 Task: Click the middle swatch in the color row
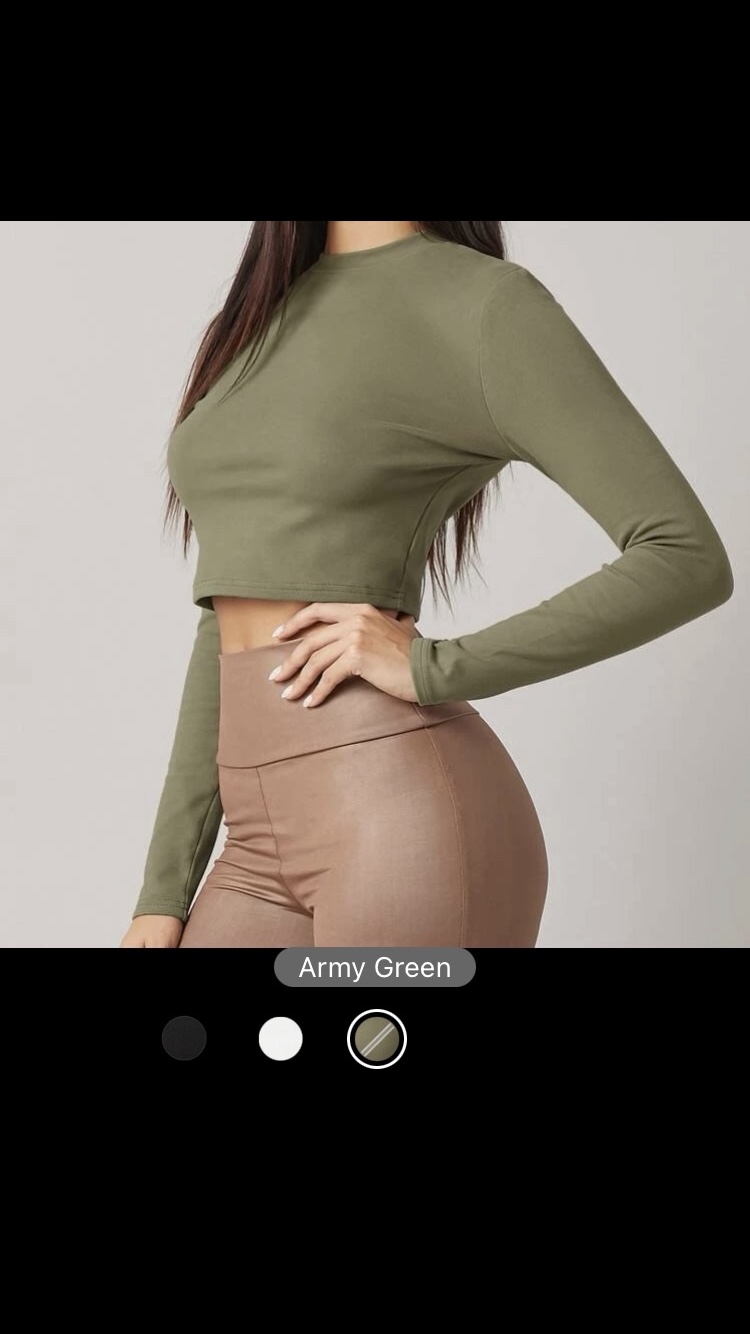pos(280,1039)
